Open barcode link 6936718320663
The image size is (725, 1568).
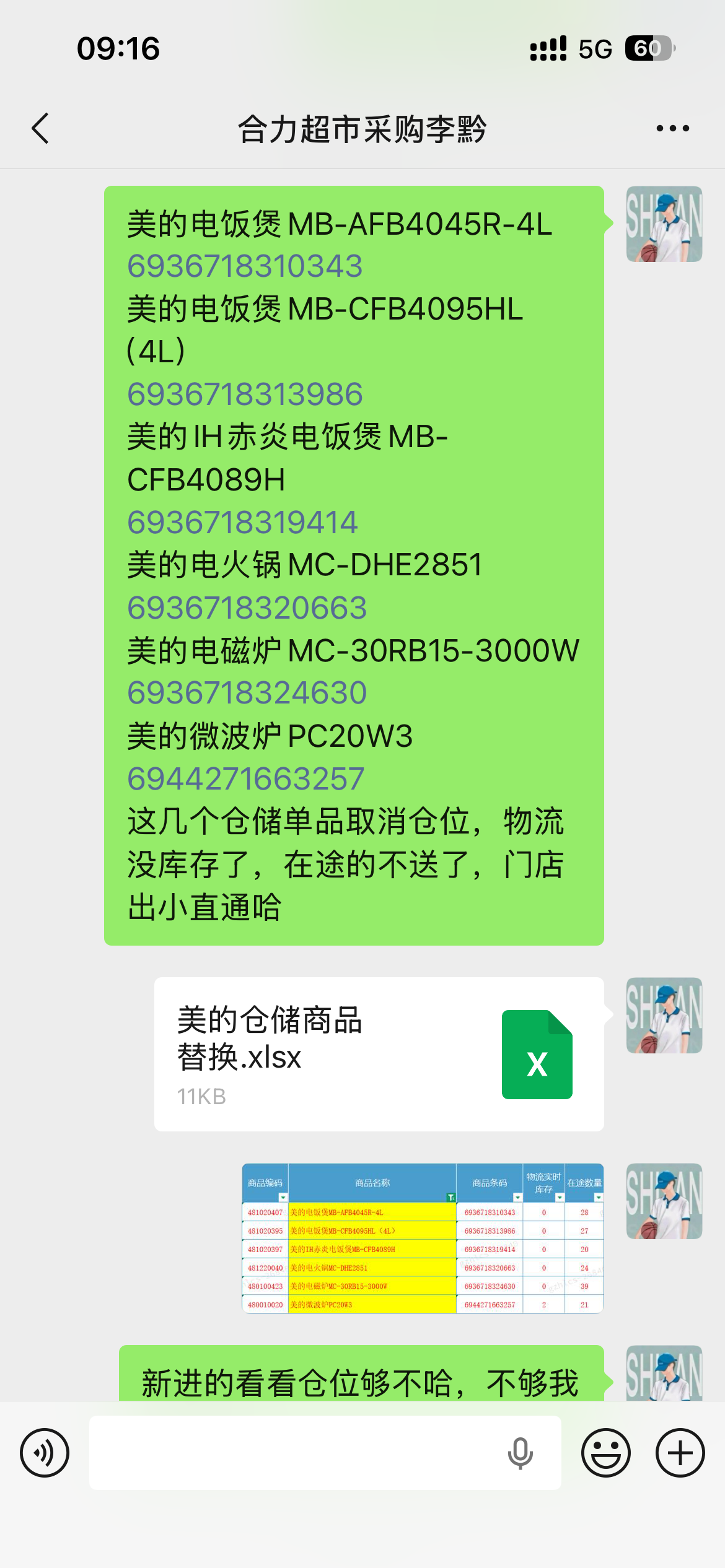[247, 608]
